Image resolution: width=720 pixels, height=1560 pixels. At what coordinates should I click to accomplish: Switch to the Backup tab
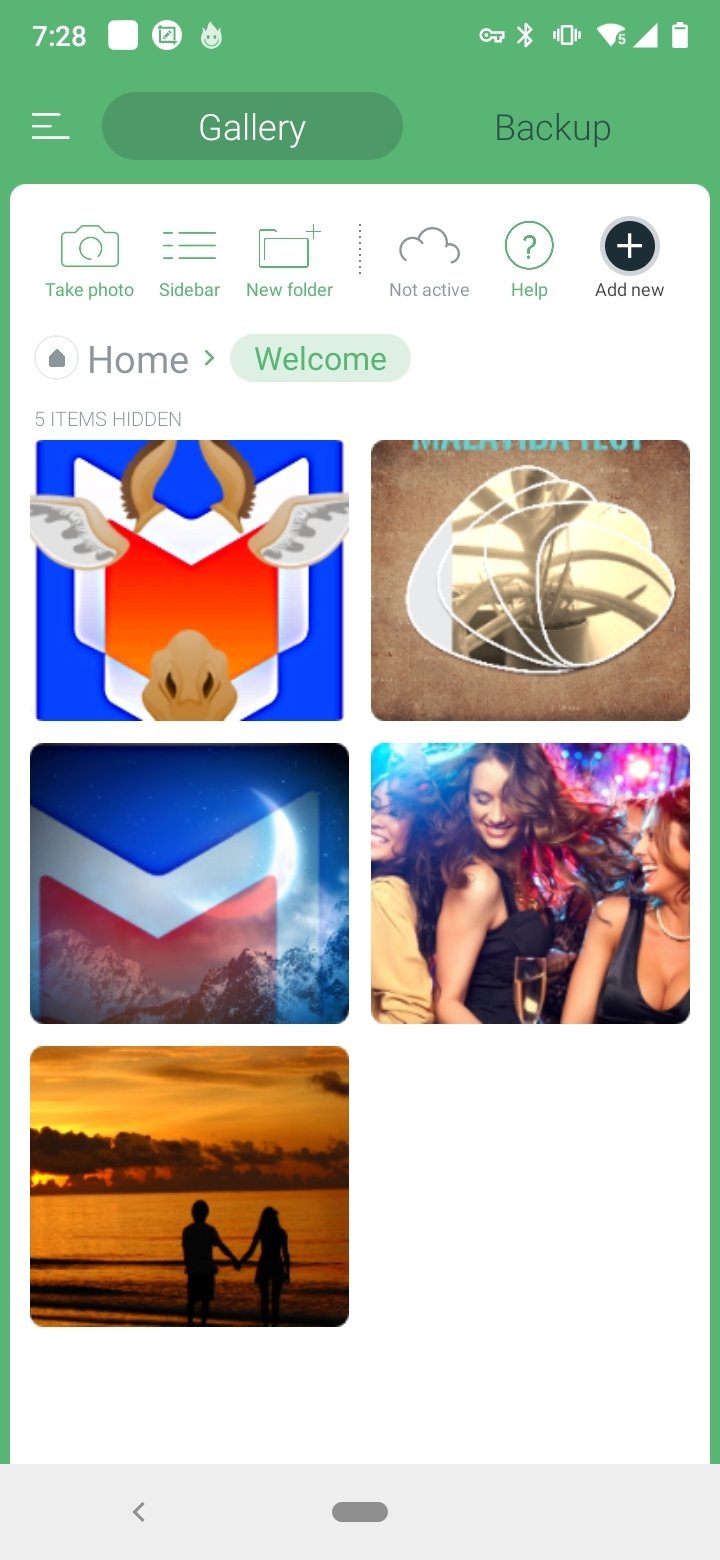pos(552,127)
